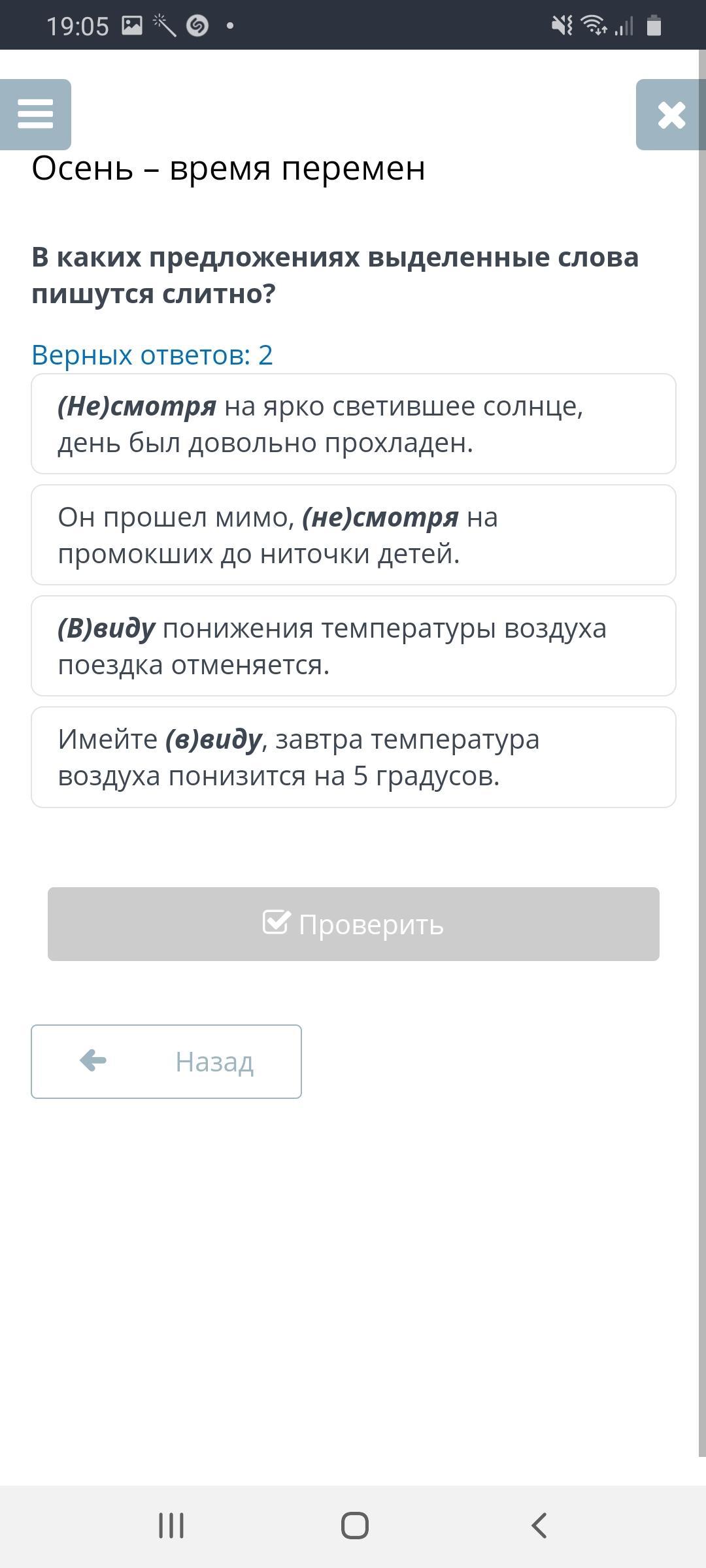The image size is (706, 1568).
Task: Select answer 'Он прошел мимо, (не)смотря'
Action: tap(353, 535)
